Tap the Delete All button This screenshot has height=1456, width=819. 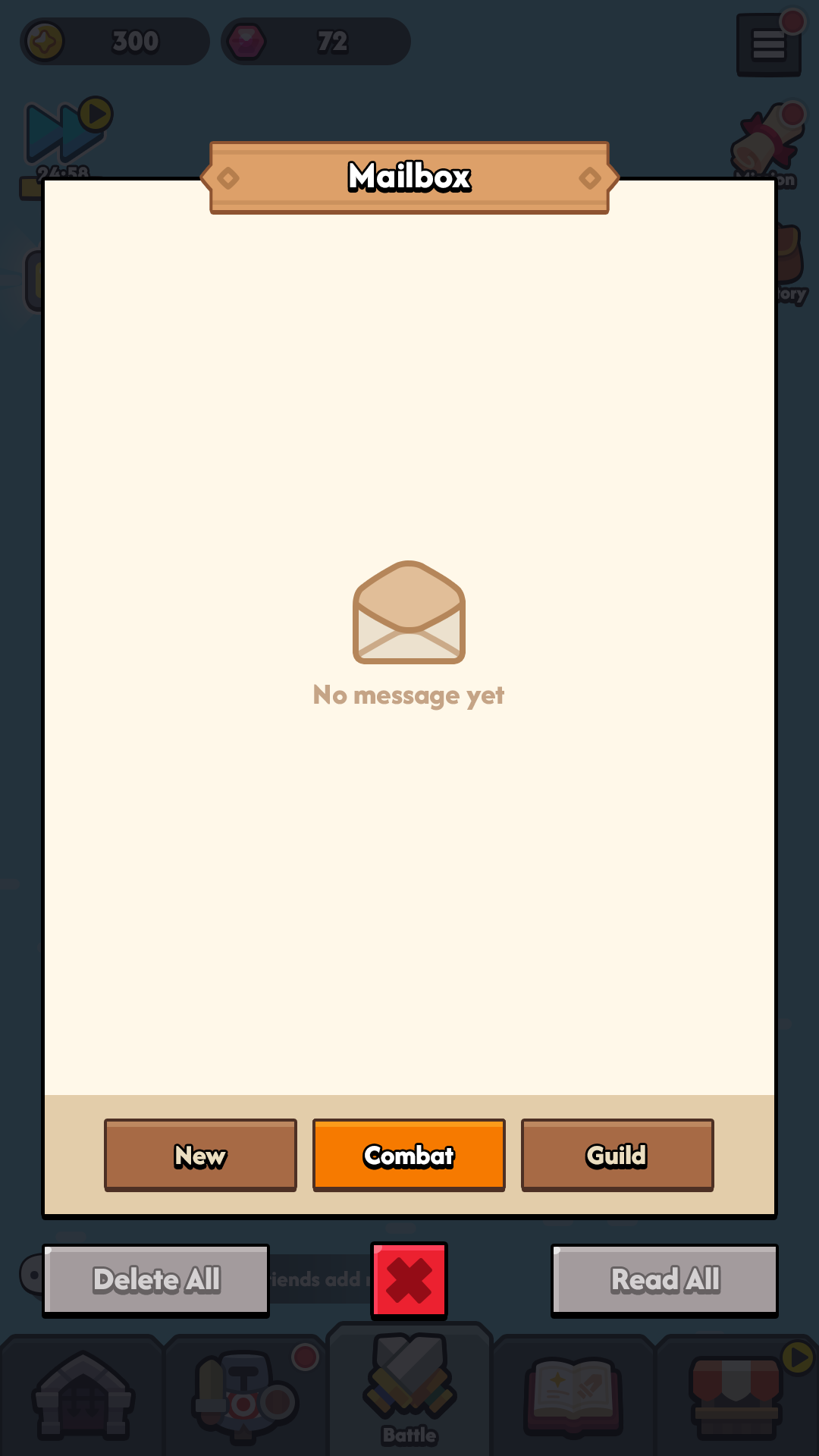156,1280
